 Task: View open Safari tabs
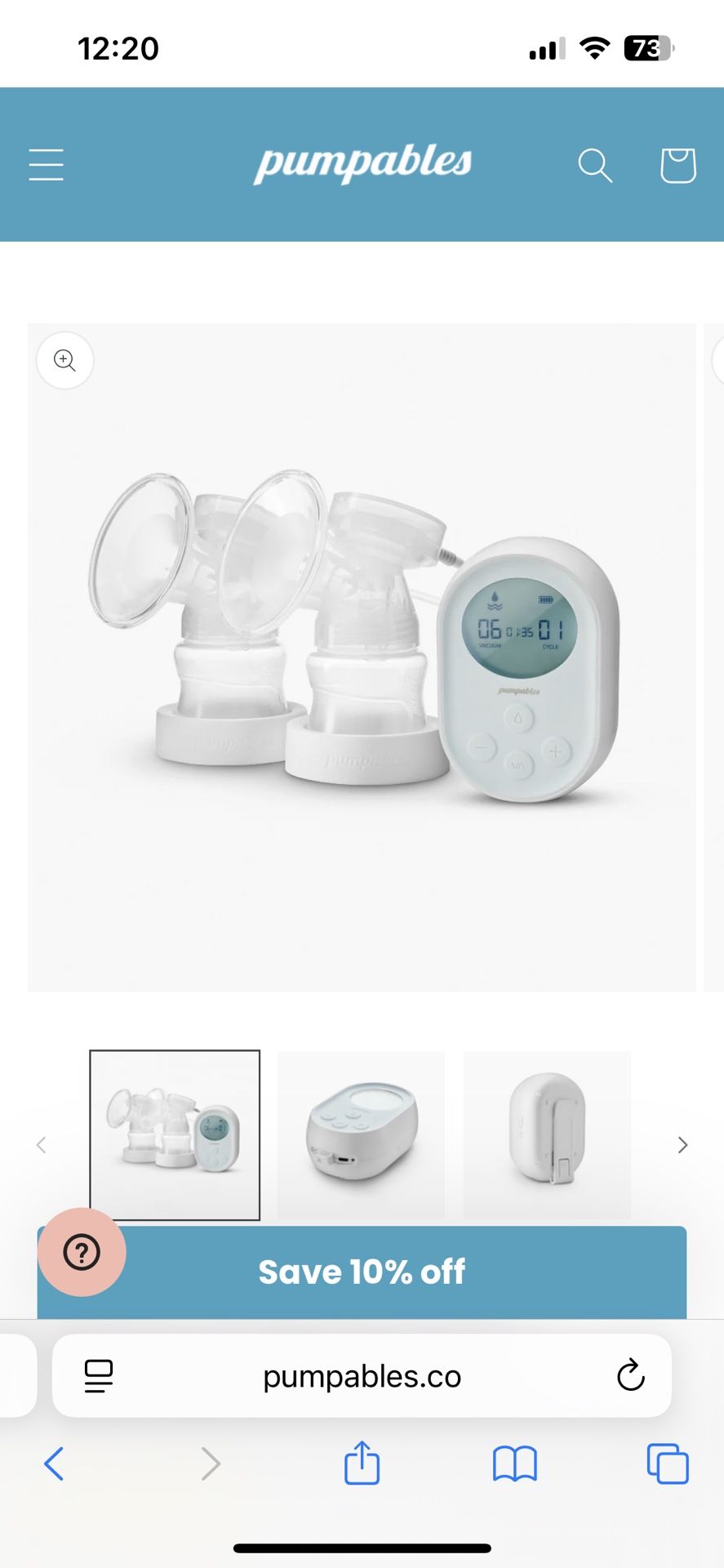[667, 1463]
